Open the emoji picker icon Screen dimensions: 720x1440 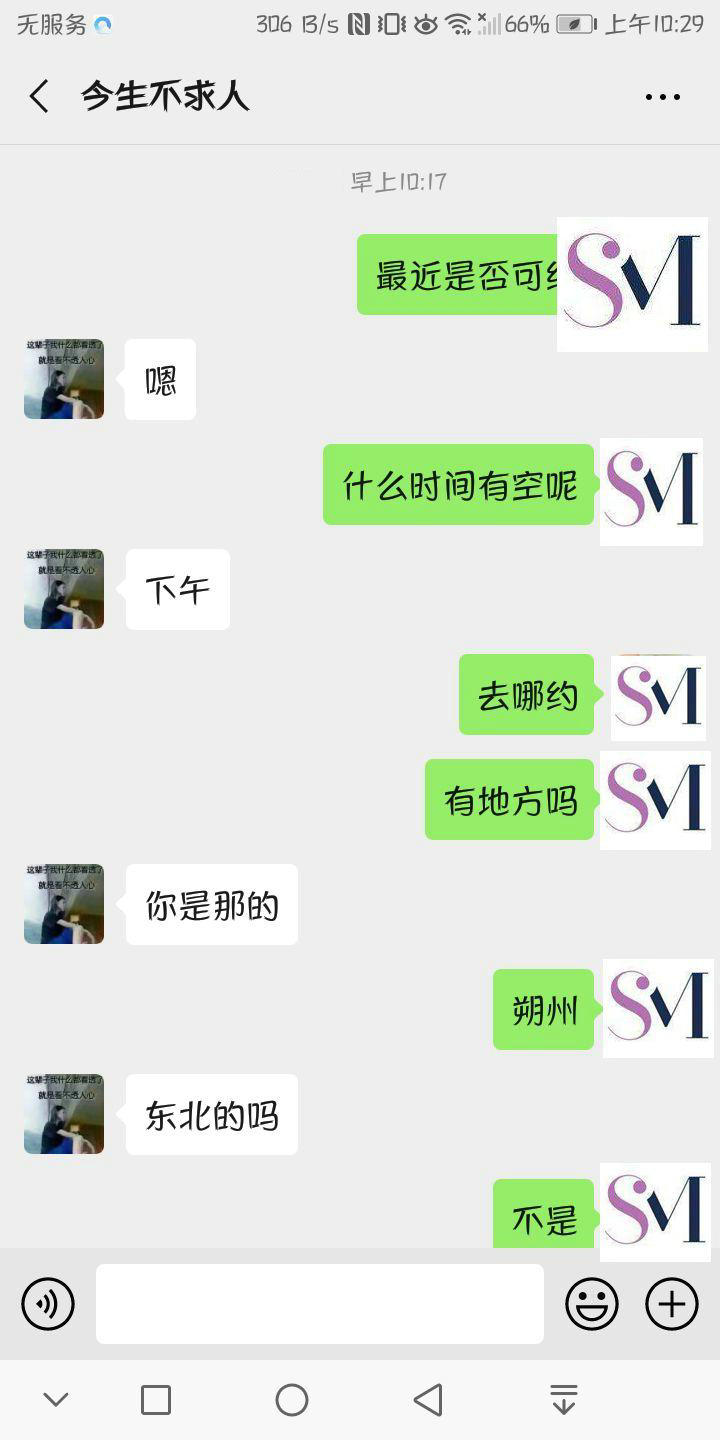[x=592, y=1304]
